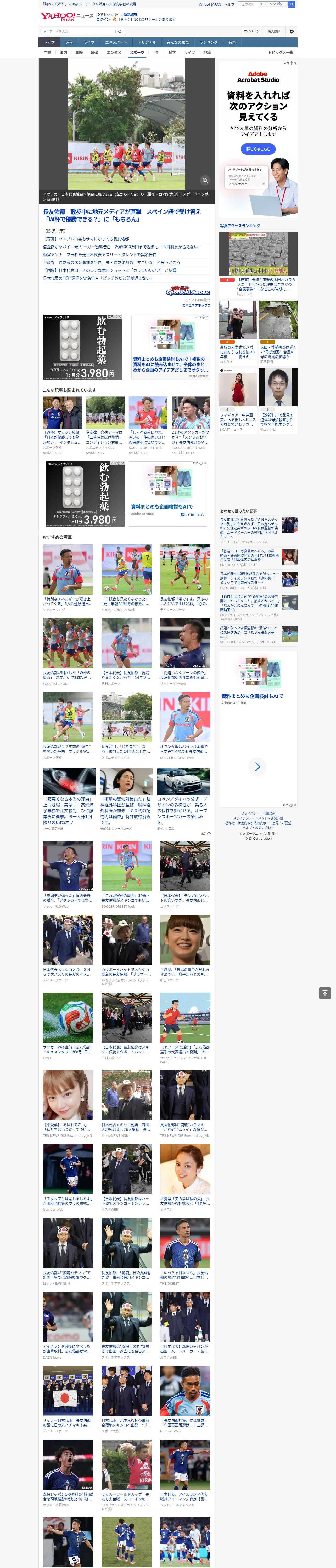Switch to the ランキング tab

tap(209, 43)
